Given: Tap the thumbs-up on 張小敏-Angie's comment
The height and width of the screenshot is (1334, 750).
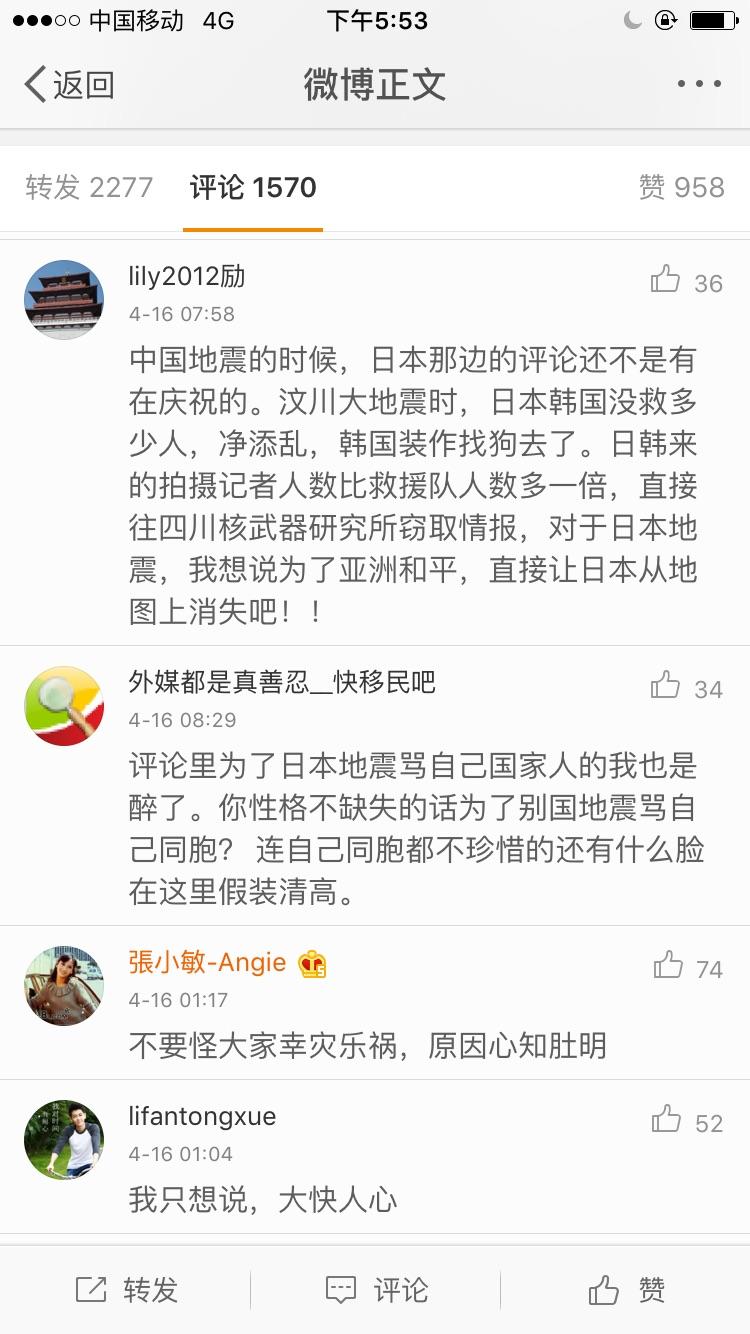Looking at the screenshot, I should point(666,968).
